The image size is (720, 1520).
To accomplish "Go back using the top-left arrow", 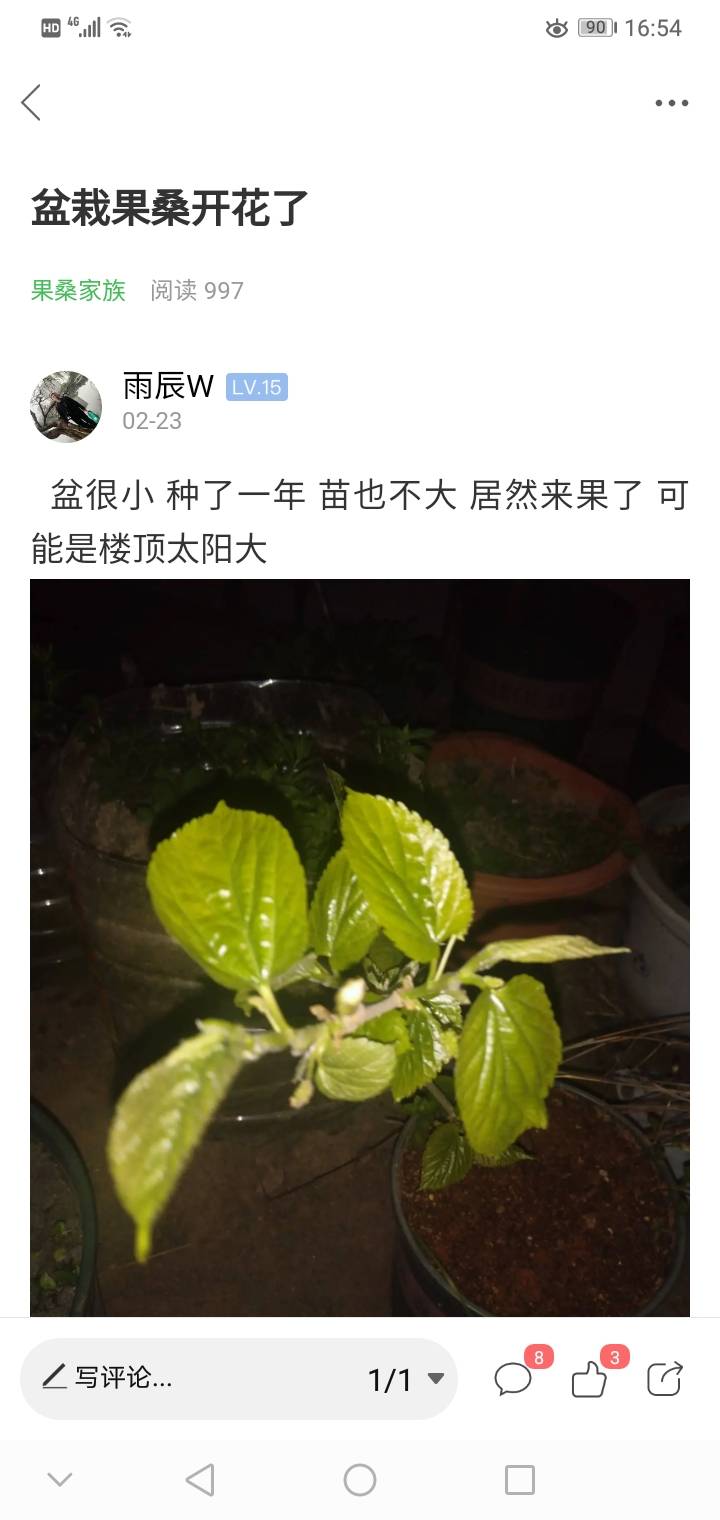I will [32, 103].
